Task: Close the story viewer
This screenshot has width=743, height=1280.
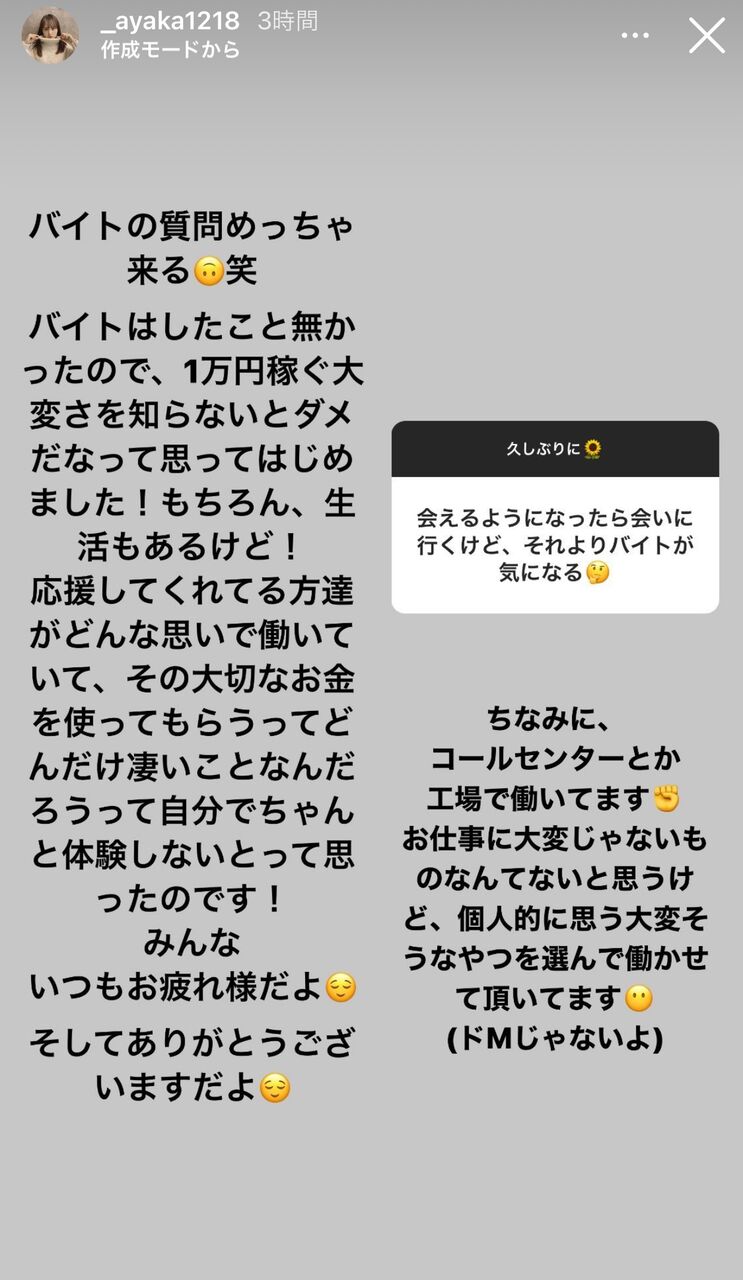Action: pos(706,36)
